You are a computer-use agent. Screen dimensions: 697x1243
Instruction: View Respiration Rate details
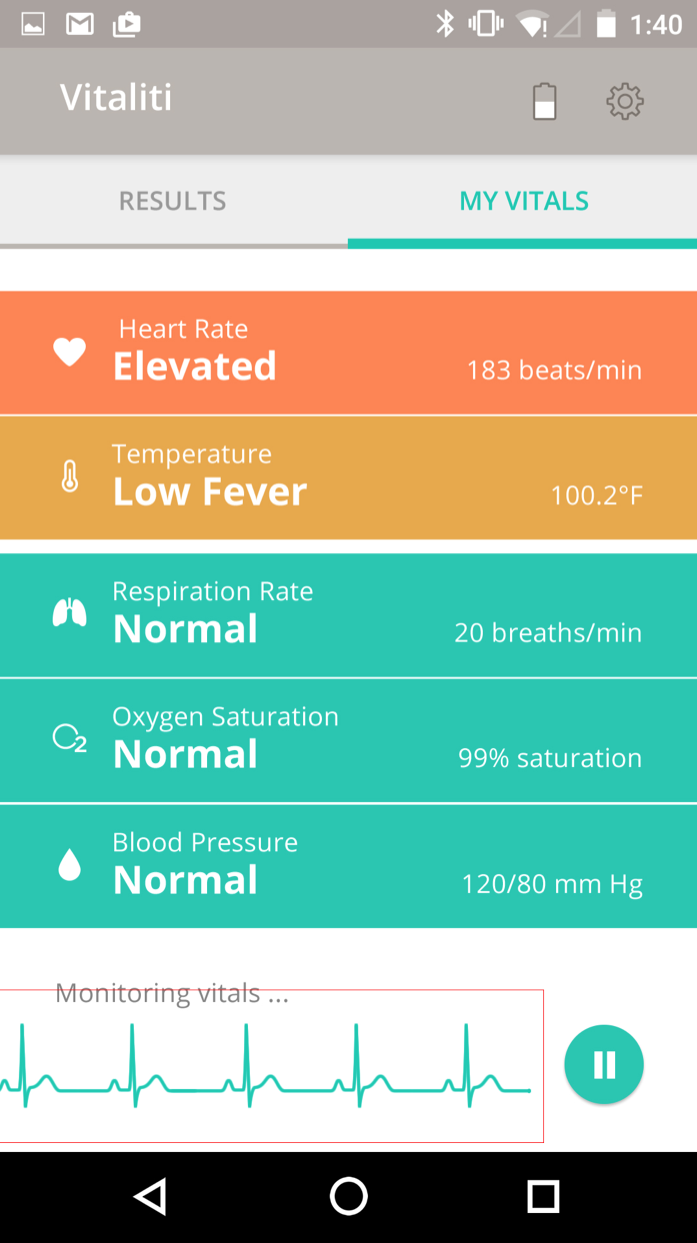click(x=348, y=615)
